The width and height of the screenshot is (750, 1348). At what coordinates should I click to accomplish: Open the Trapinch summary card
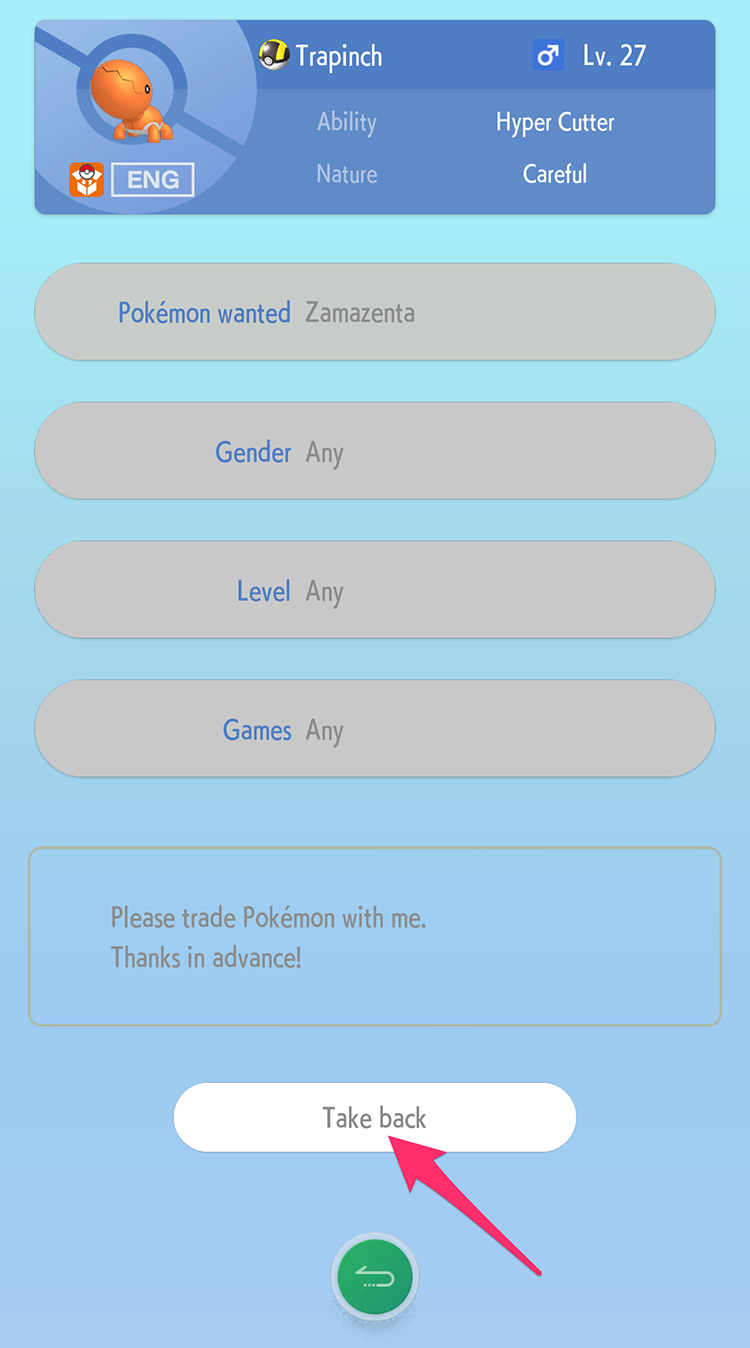click(x=374, y=117)
